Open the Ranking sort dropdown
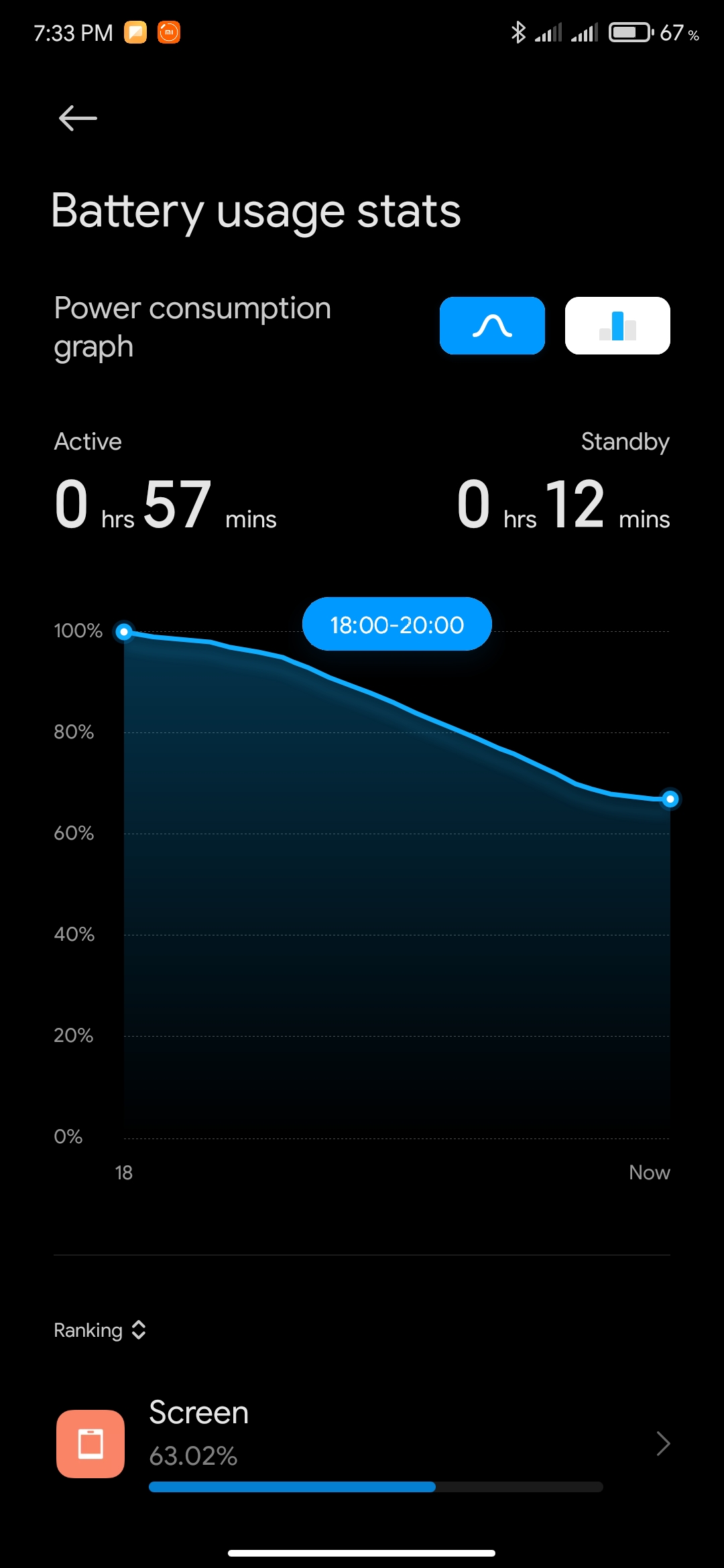 (x=100, y=1330)
